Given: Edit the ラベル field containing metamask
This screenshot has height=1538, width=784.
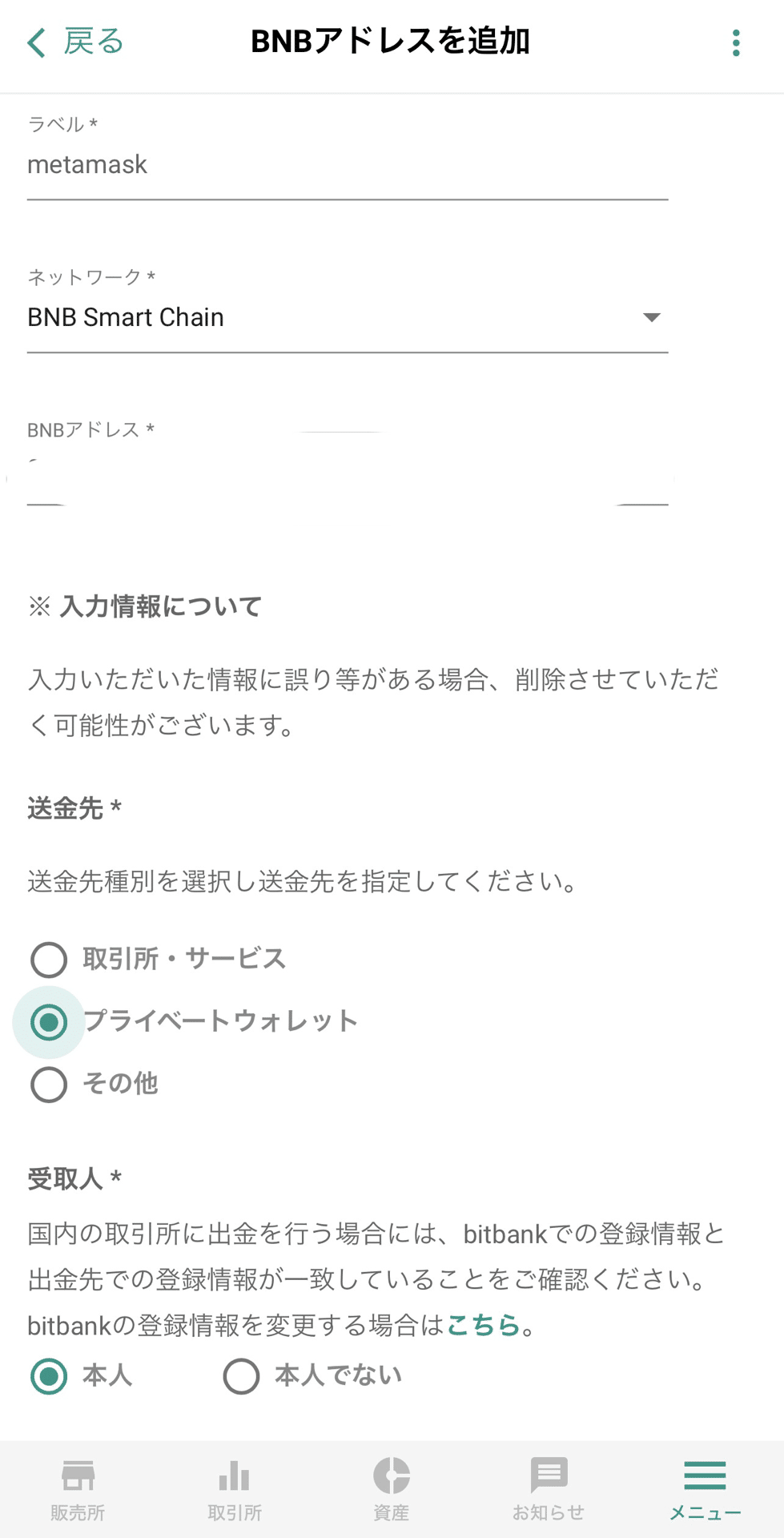Looking at the screenshot, I should [x=348, y=165].
